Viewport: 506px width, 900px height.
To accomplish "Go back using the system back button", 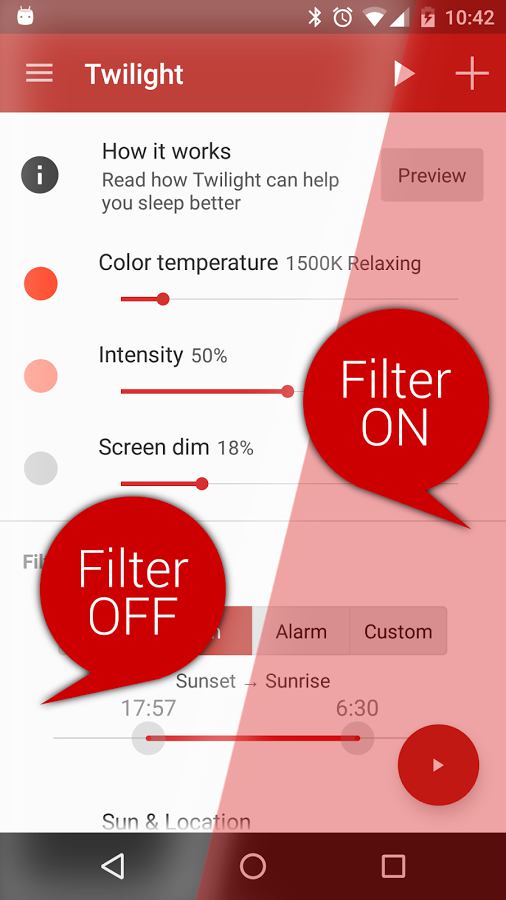I will tap(112, 866).
